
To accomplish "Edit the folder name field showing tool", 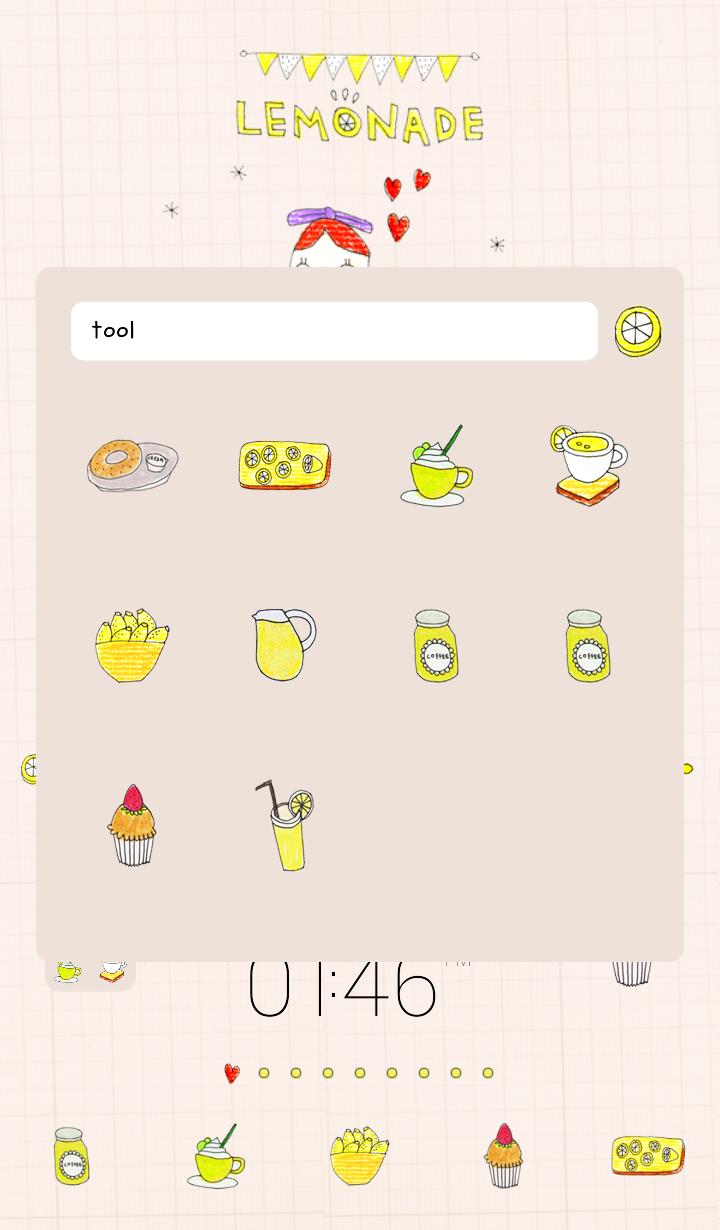I will pyautogui.click(x=334, y=331).
